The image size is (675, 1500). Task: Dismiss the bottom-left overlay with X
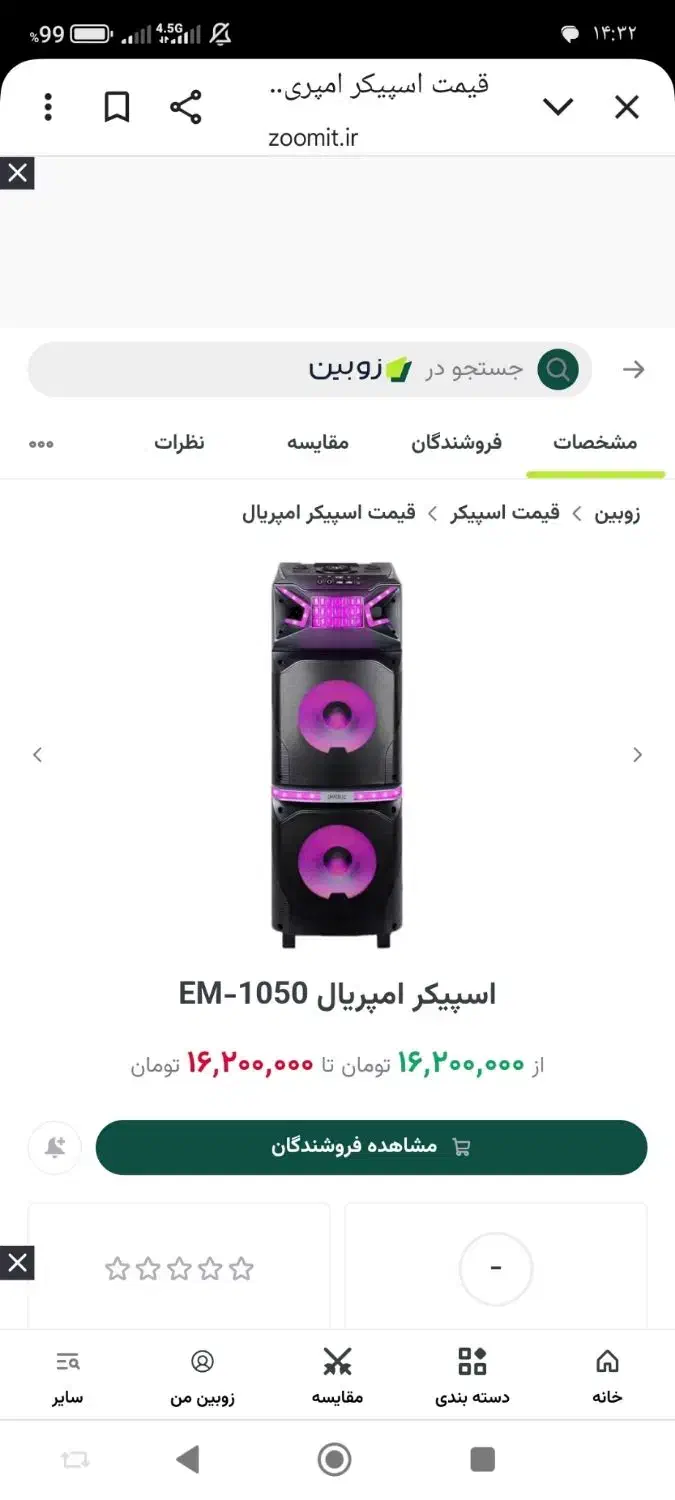17,1263
